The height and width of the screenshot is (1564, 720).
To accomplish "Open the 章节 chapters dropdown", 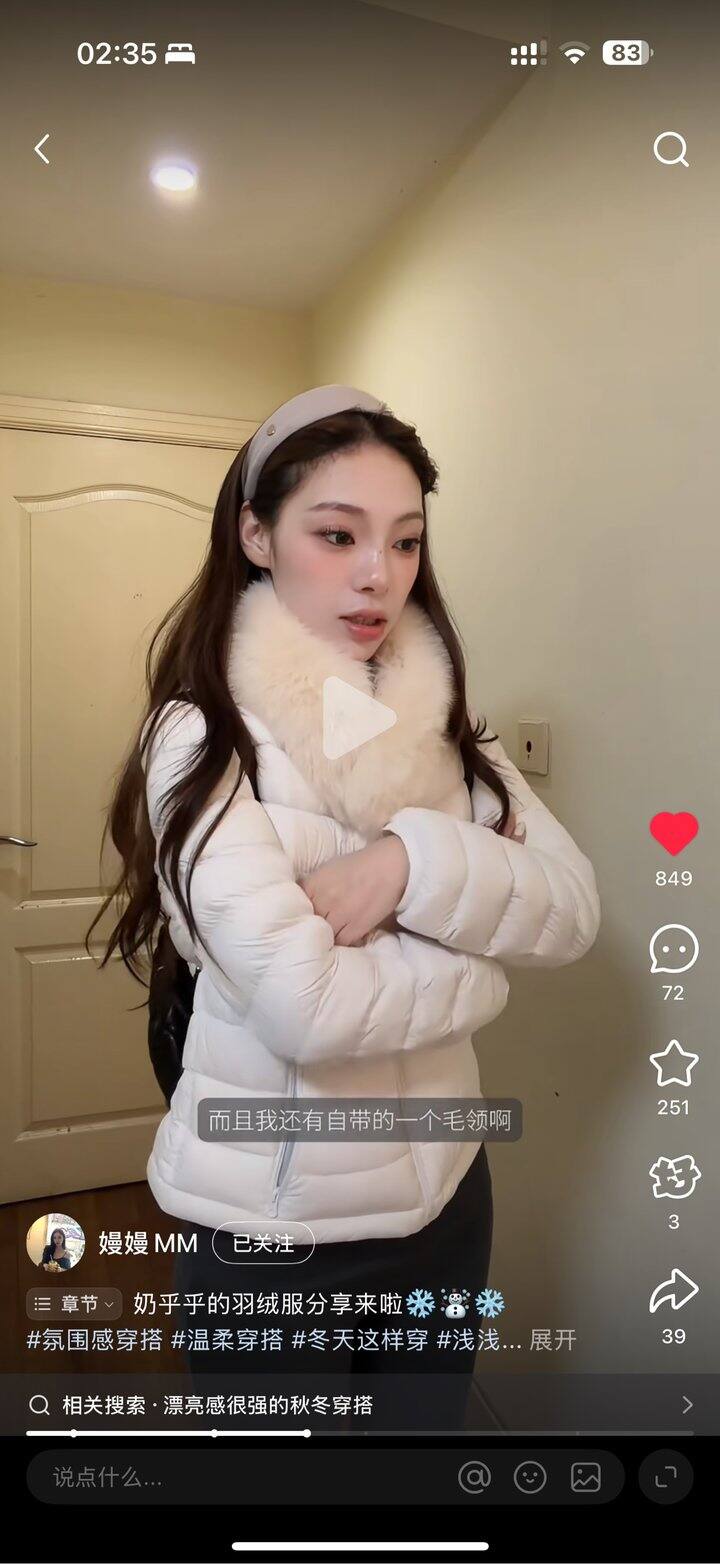I will [75, 1304].
